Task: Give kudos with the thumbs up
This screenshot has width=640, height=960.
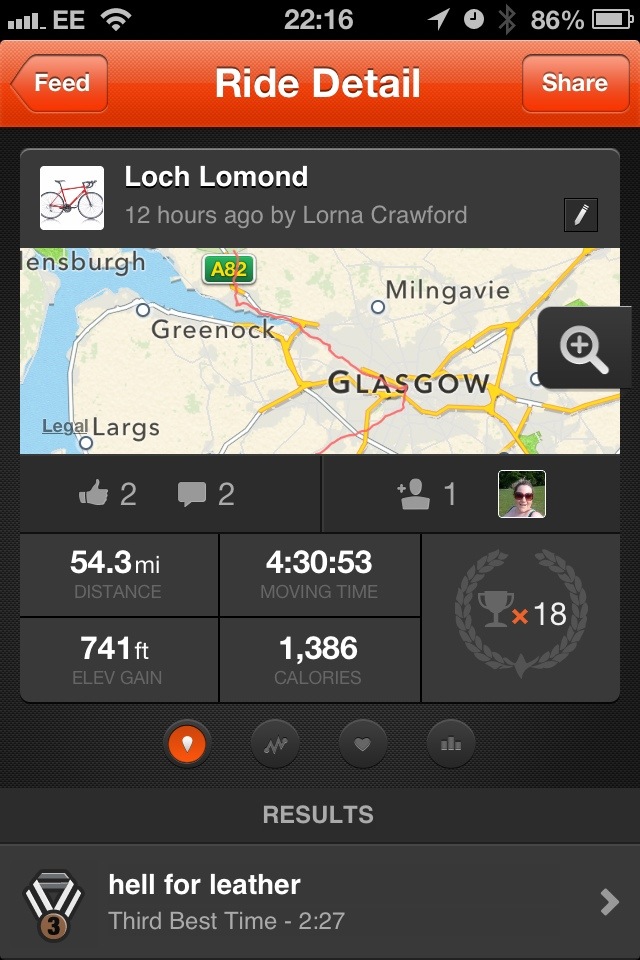Action: point(108,494)
